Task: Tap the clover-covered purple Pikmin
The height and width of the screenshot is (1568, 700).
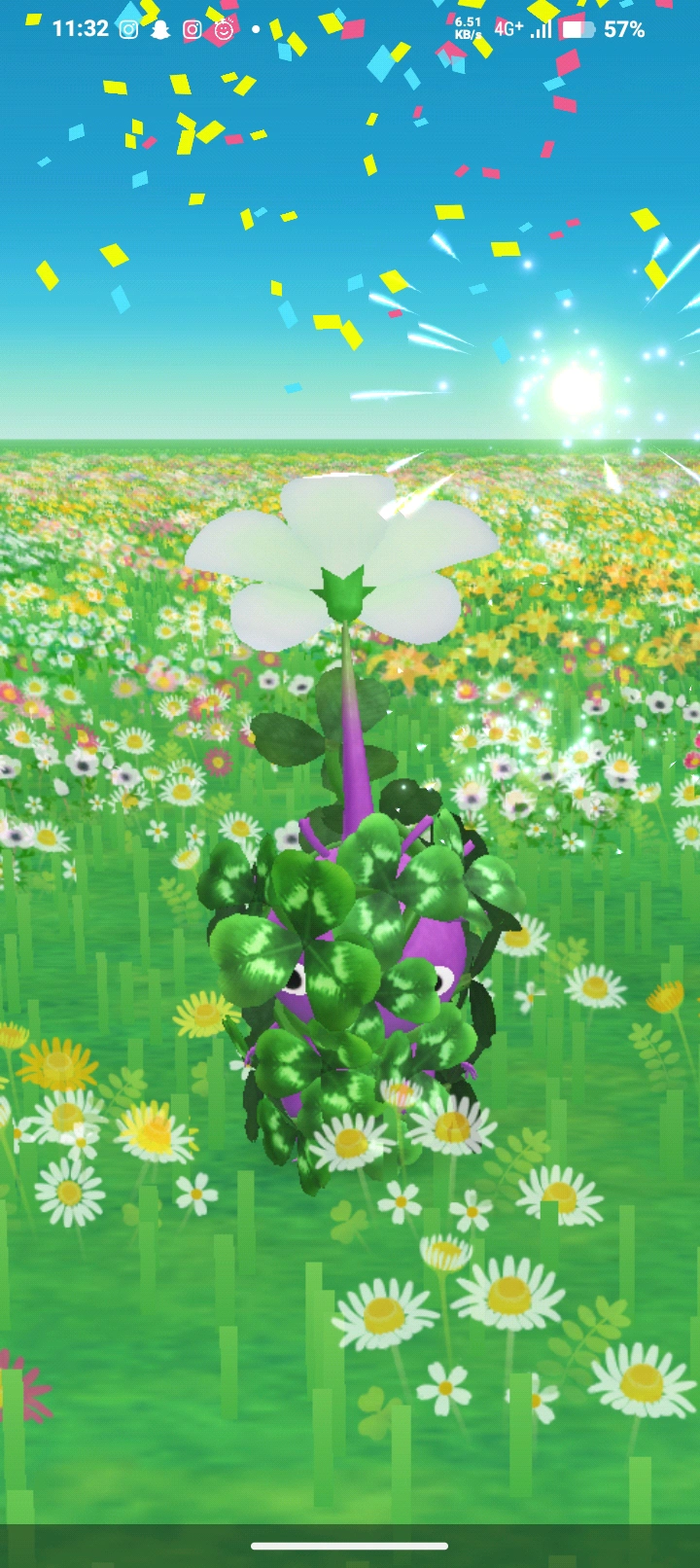Action: coord(360,982)
